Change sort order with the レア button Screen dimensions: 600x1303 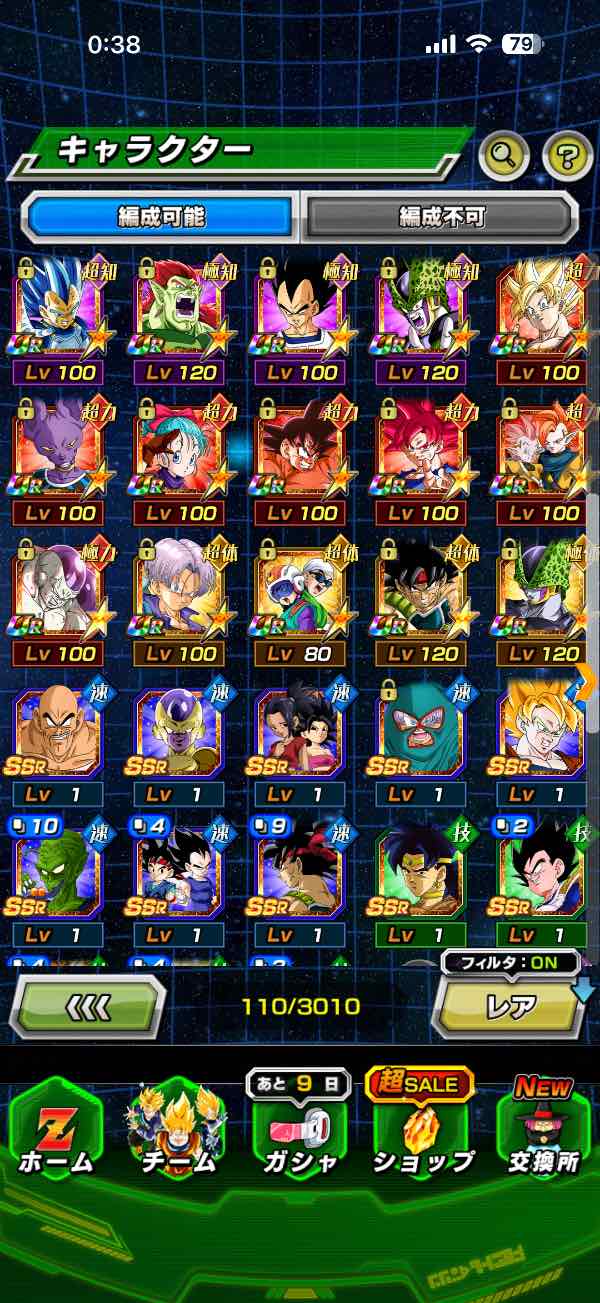coord(511,1007)
